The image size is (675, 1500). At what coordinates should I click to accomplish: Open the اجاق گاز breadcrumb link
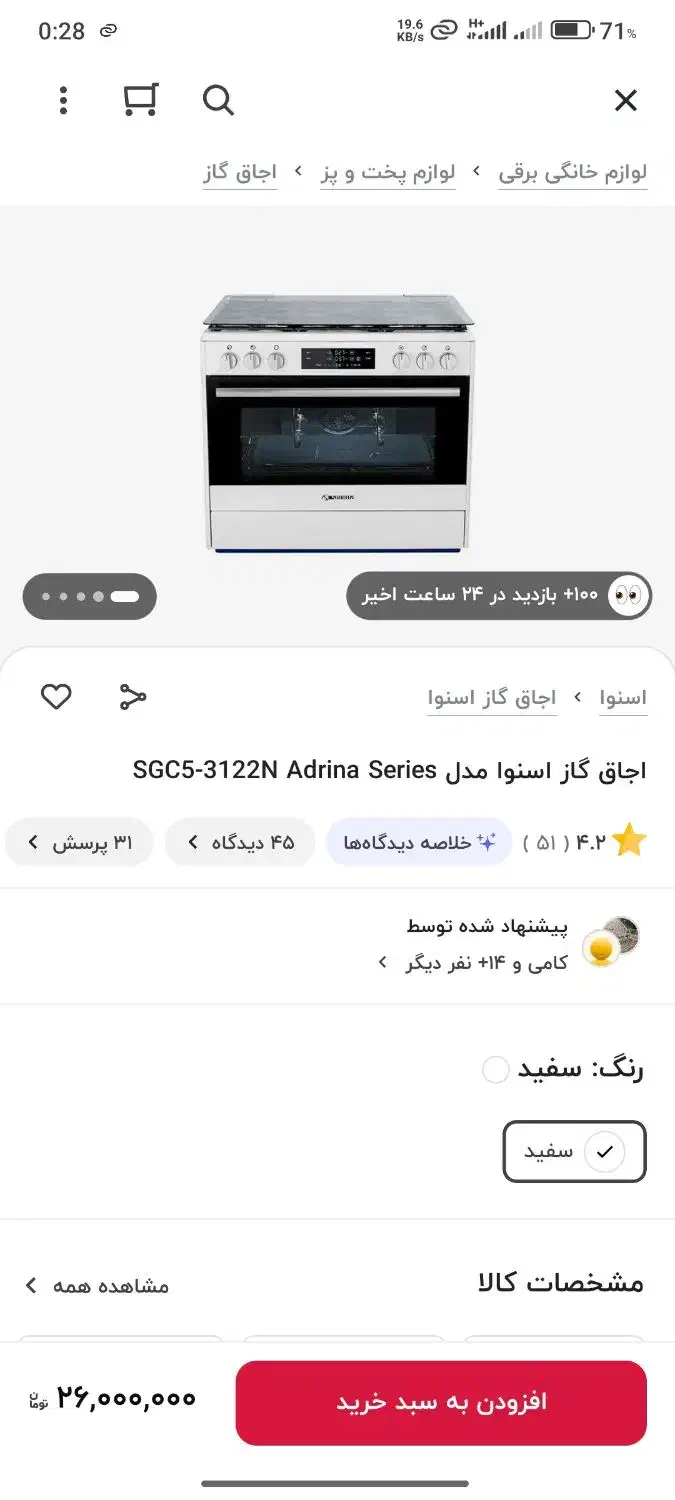tap(240, 172)
